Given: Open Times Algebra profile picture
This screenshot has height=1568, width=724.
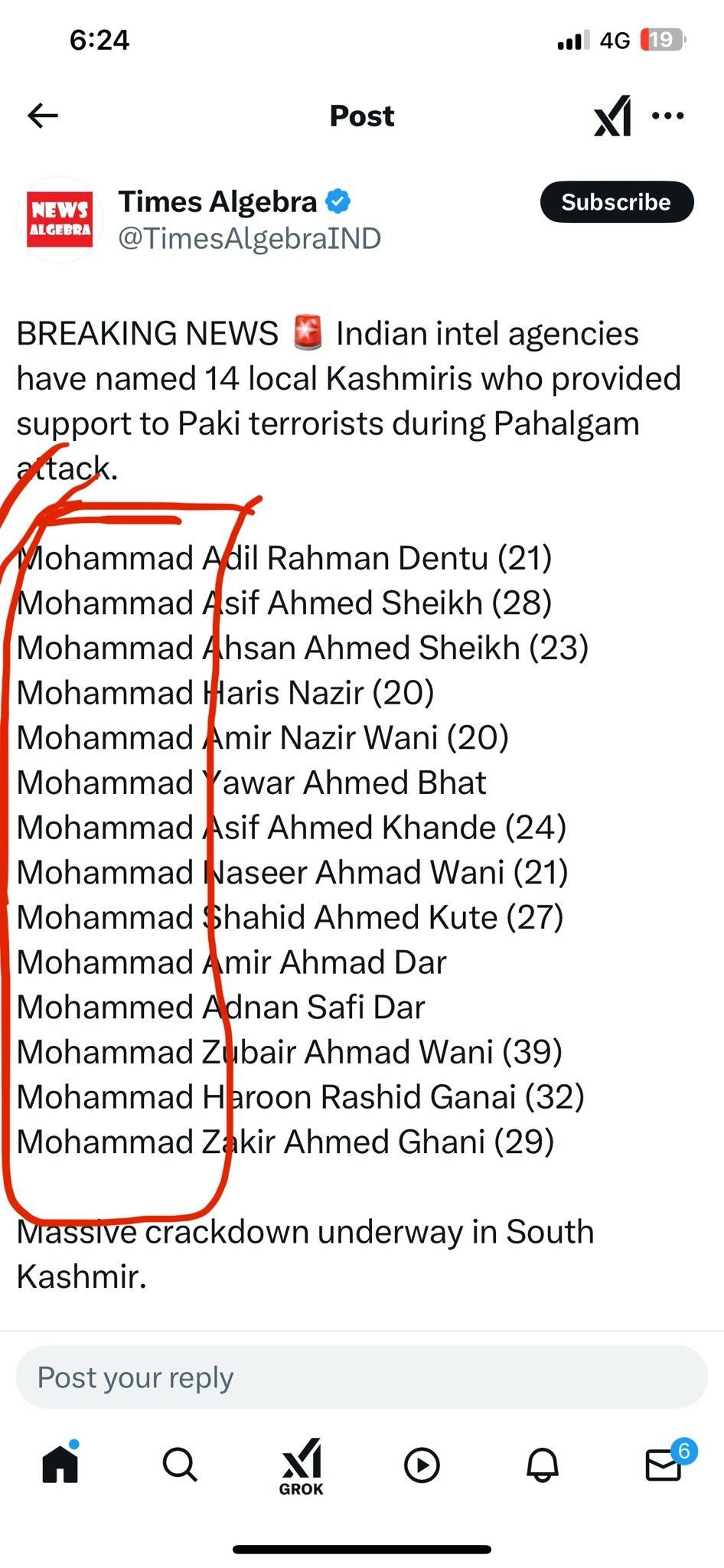Looking at the screenshot, I should 60,220.
